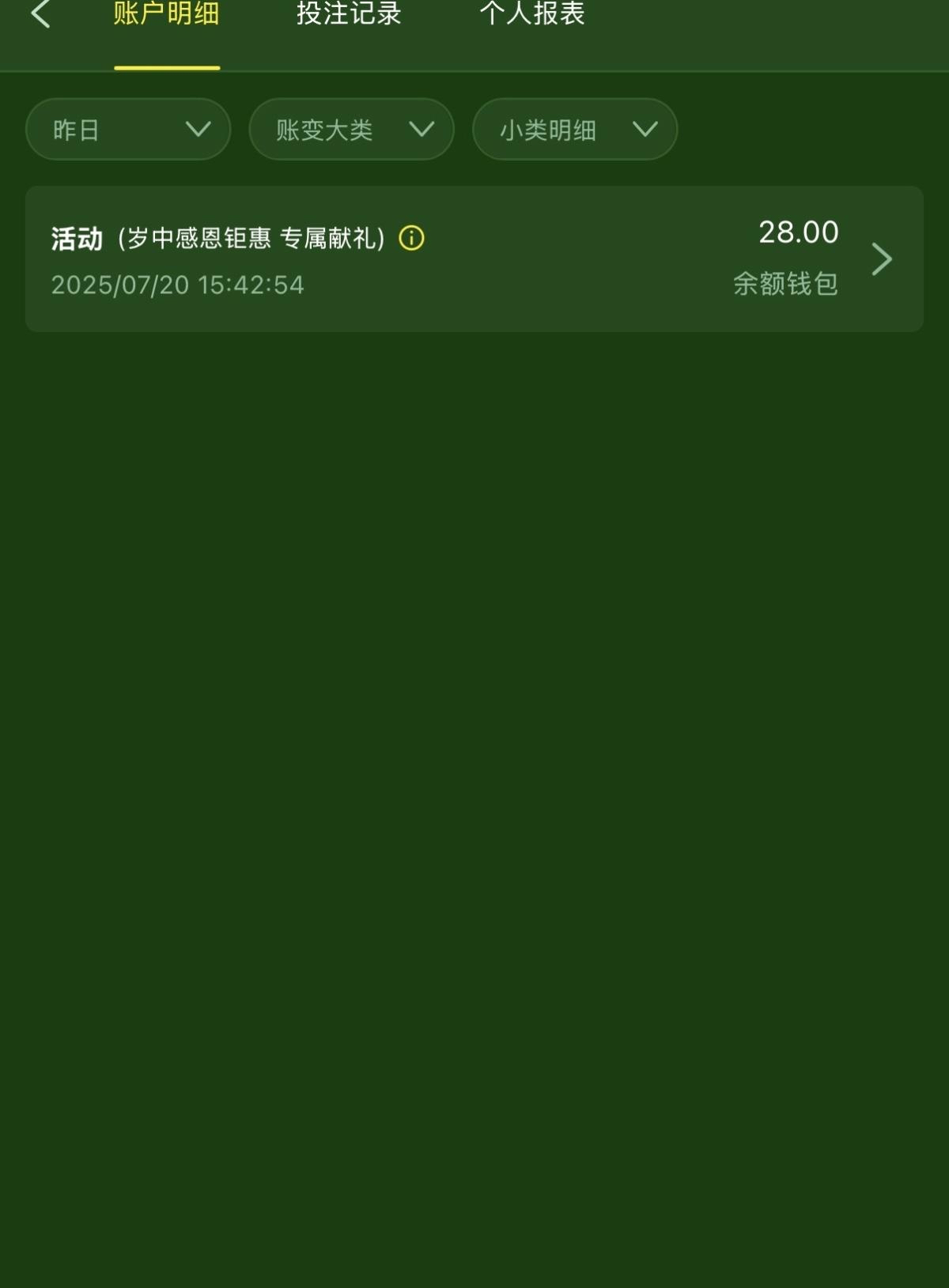Switch to the 个人报表 tab
This screenshot has height=1288, width=949.
point(531,14)
